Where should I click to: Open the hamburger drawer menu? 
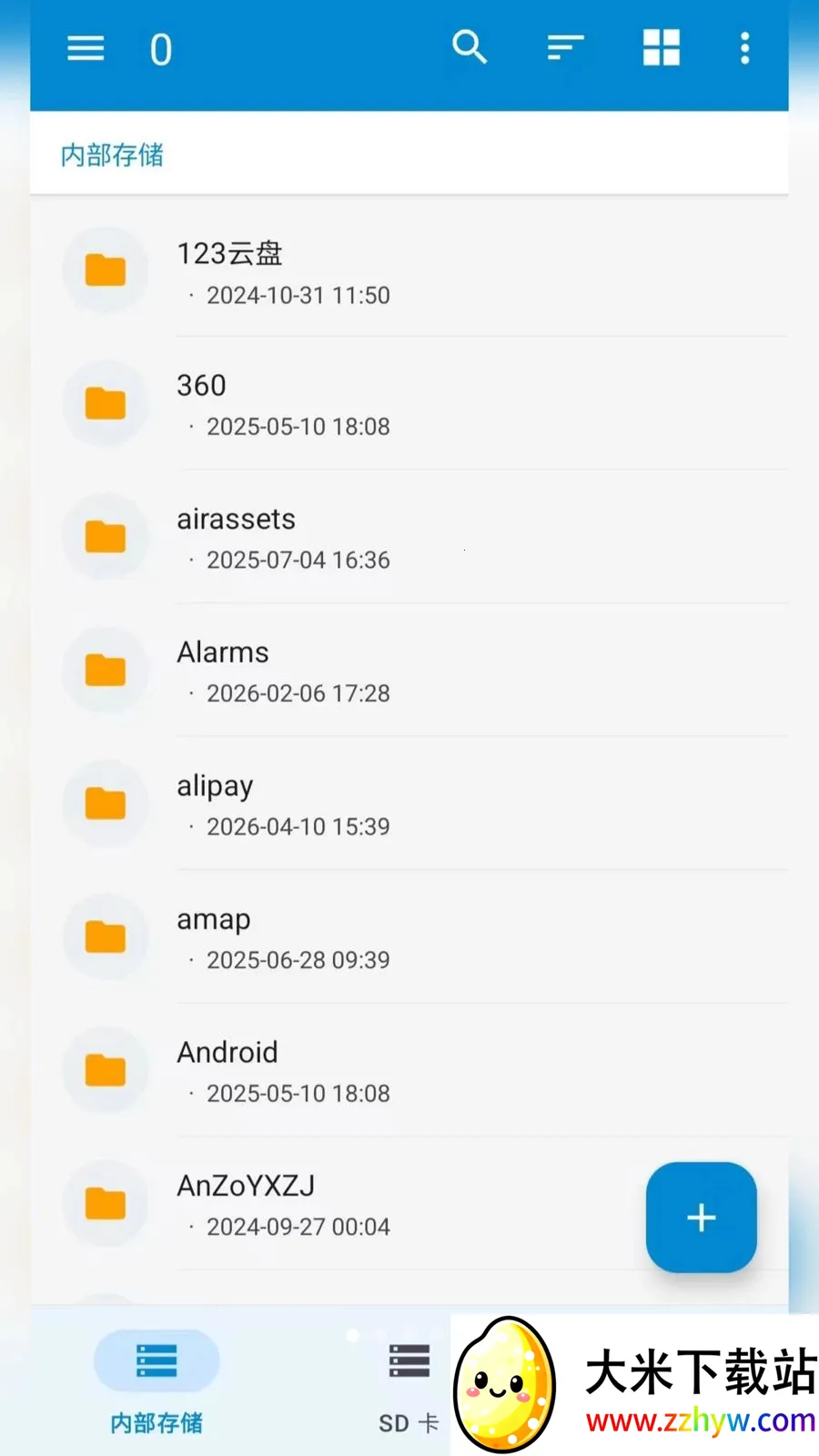tap(86, 48)
